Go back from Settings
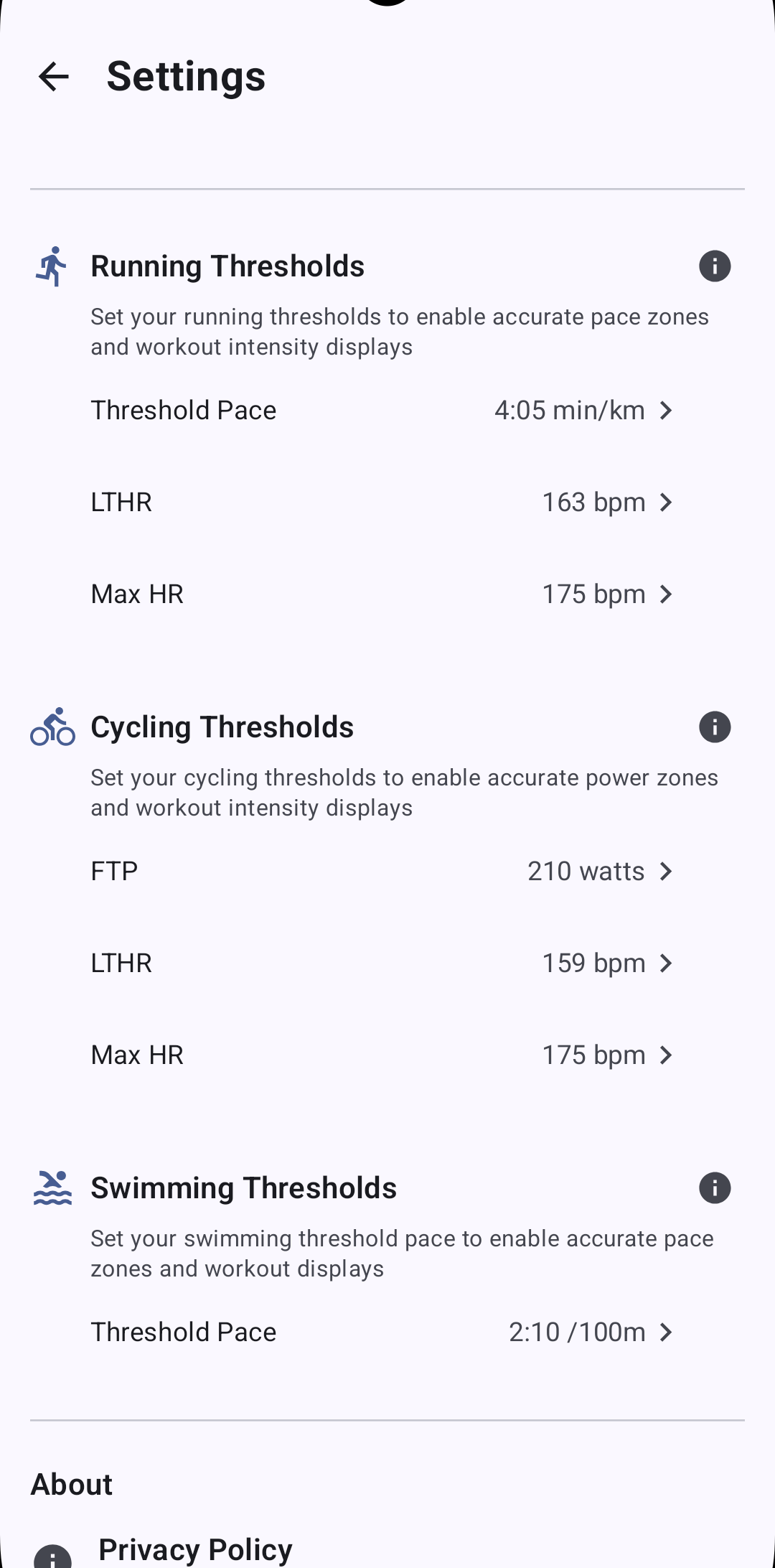 (54, 77)
